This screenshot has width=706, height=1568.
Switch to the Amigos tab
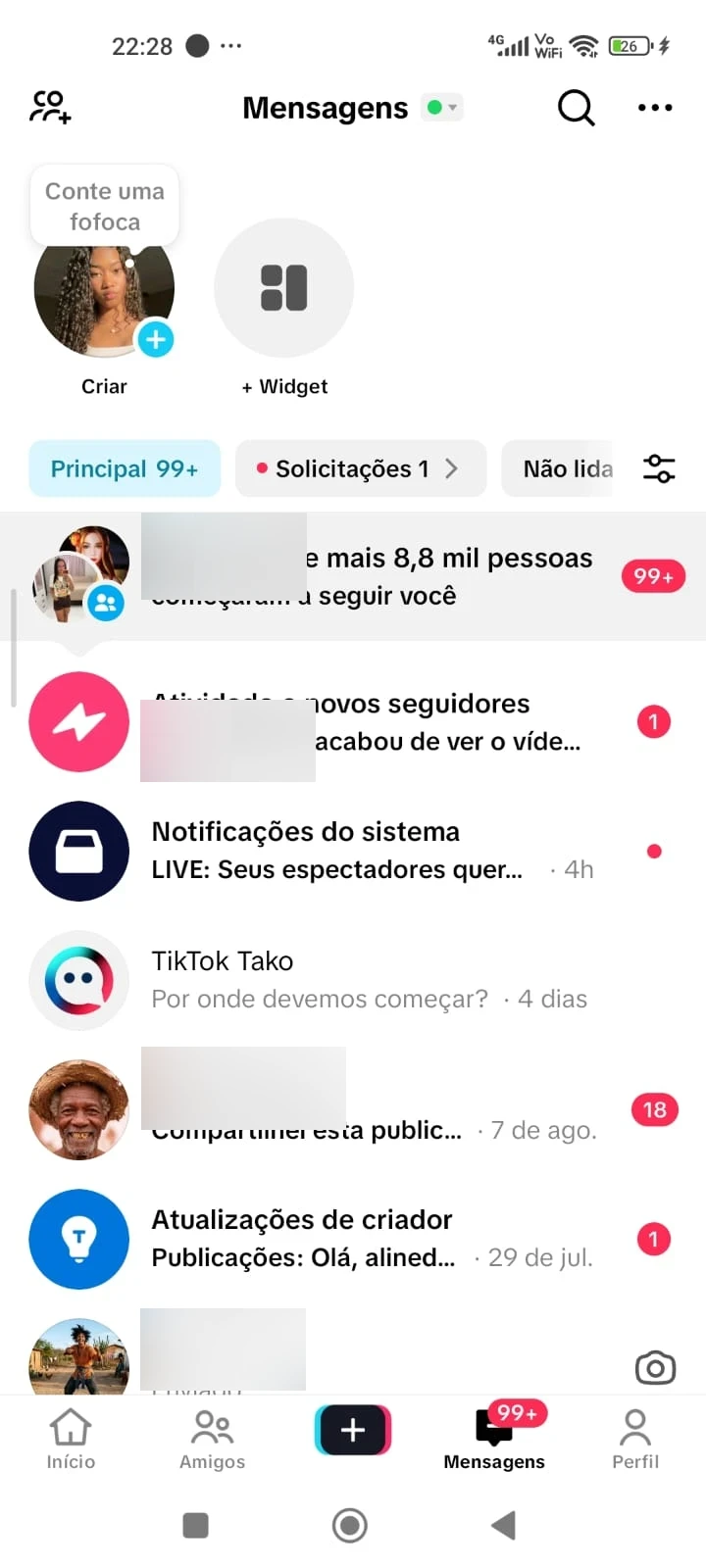(x=212, y=1440)
